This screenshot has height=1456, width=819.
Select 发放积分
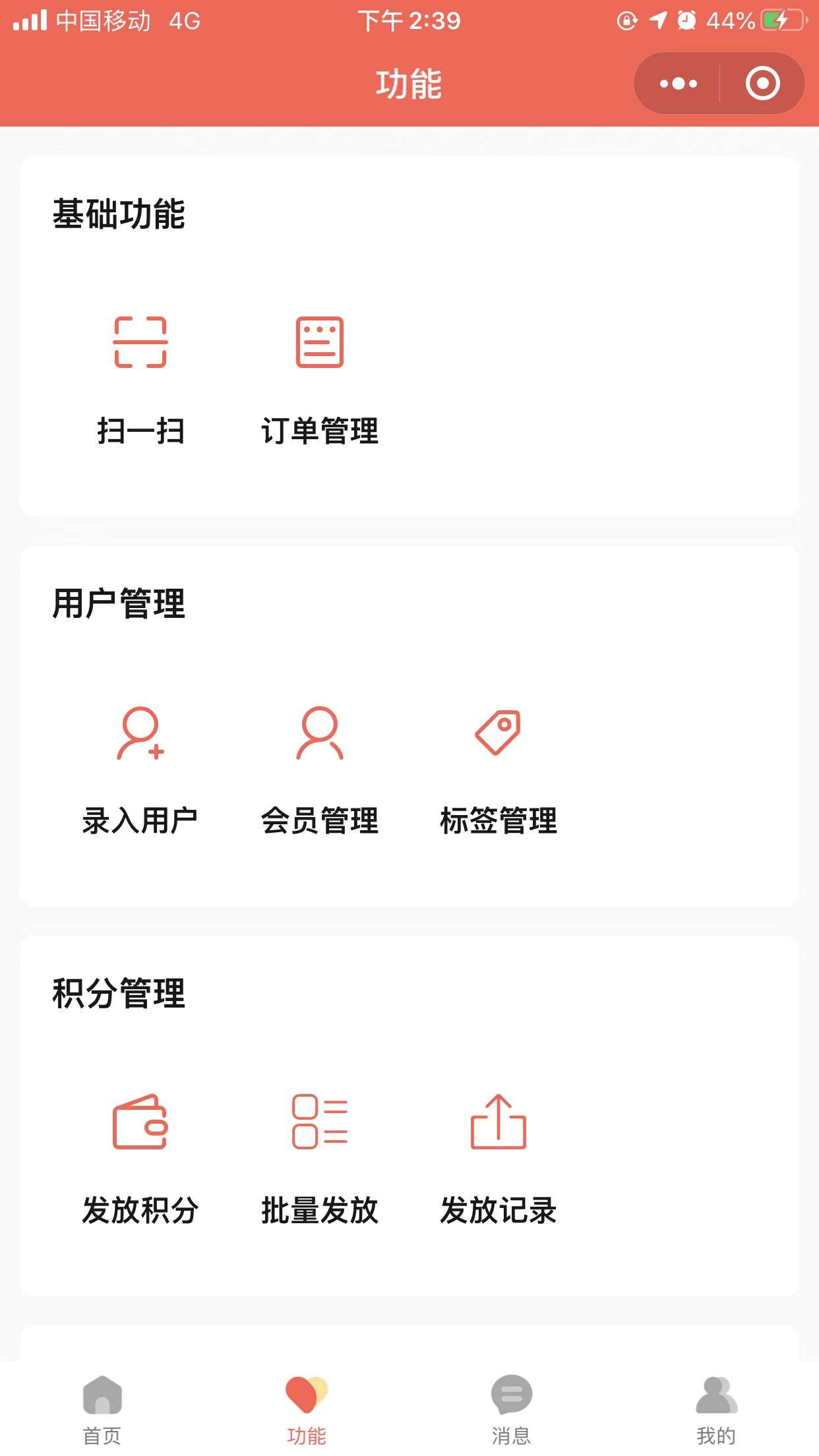click(140, 1159)
